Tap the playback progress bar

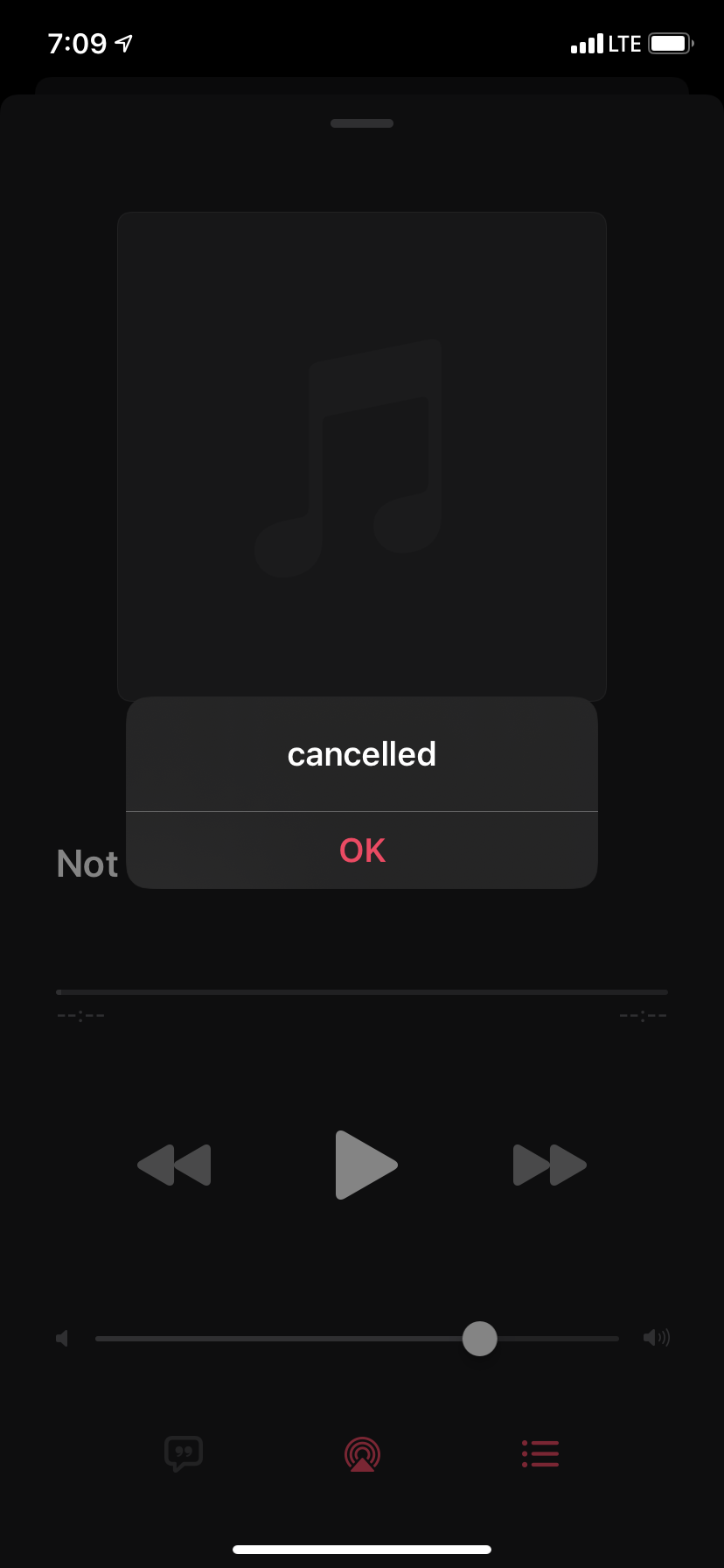(x=362, y=992)
